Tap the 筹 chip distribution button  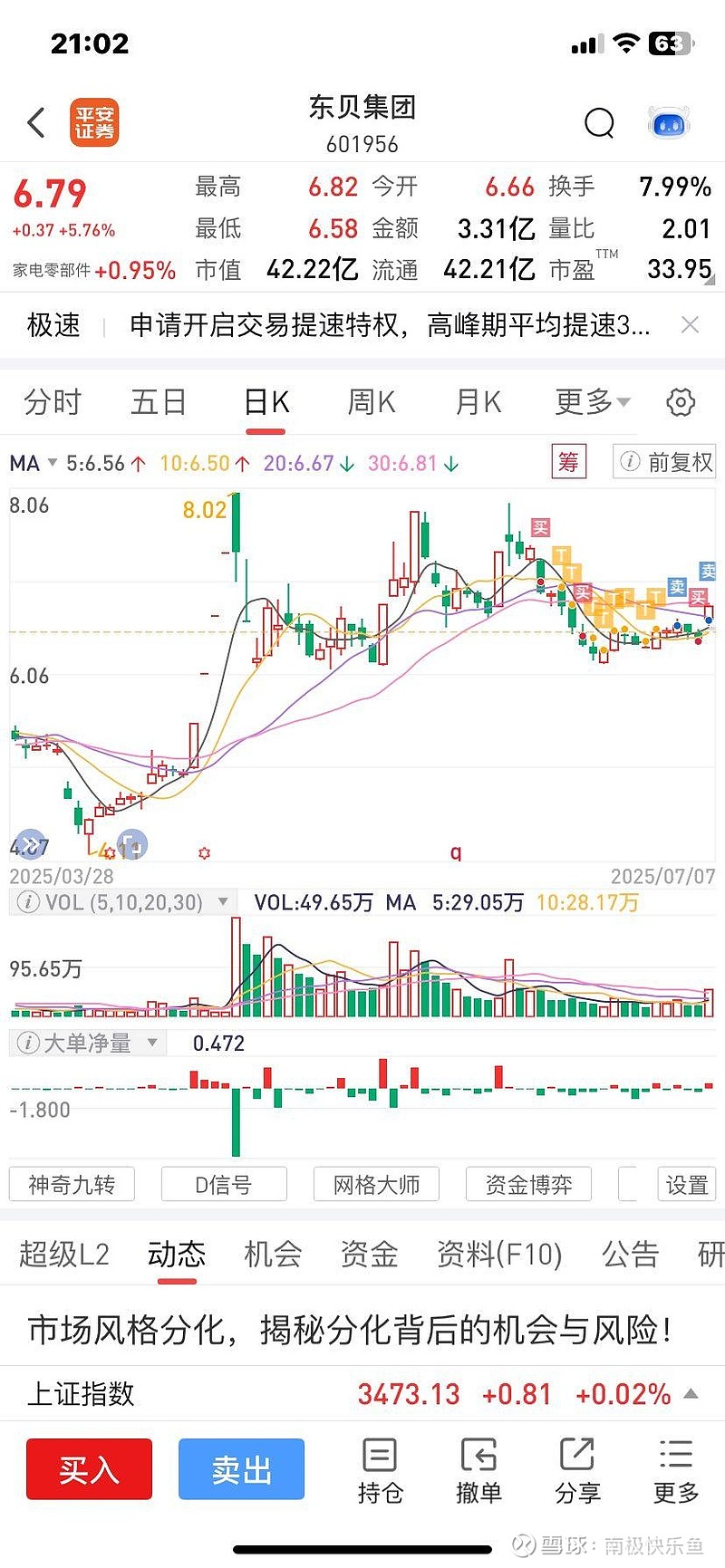coord(568,462)
